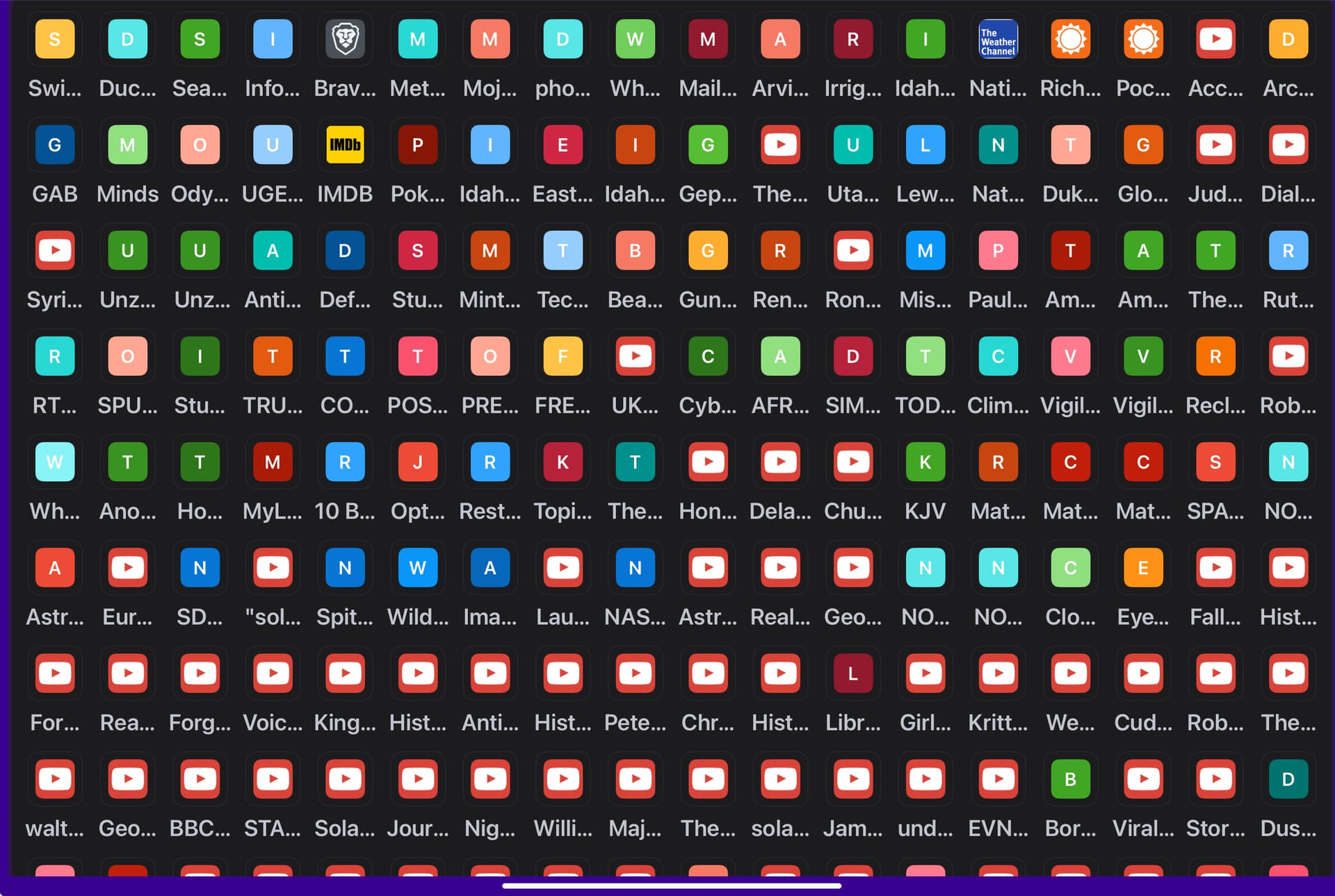Tap the Dus... shortcut
The image size is (1335, 896).
1288,779
